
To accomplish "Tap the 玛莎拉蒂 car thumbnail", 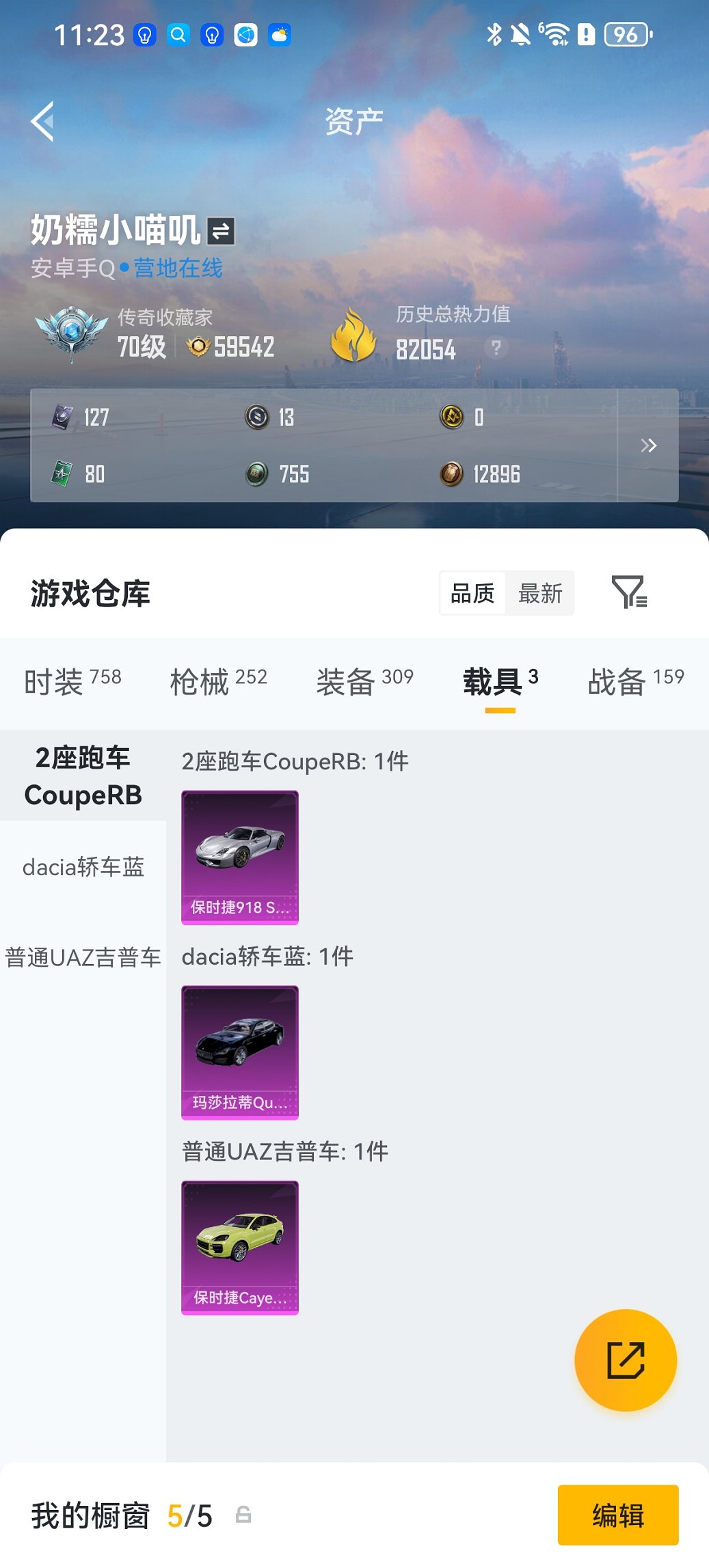I will point(240,1052).
